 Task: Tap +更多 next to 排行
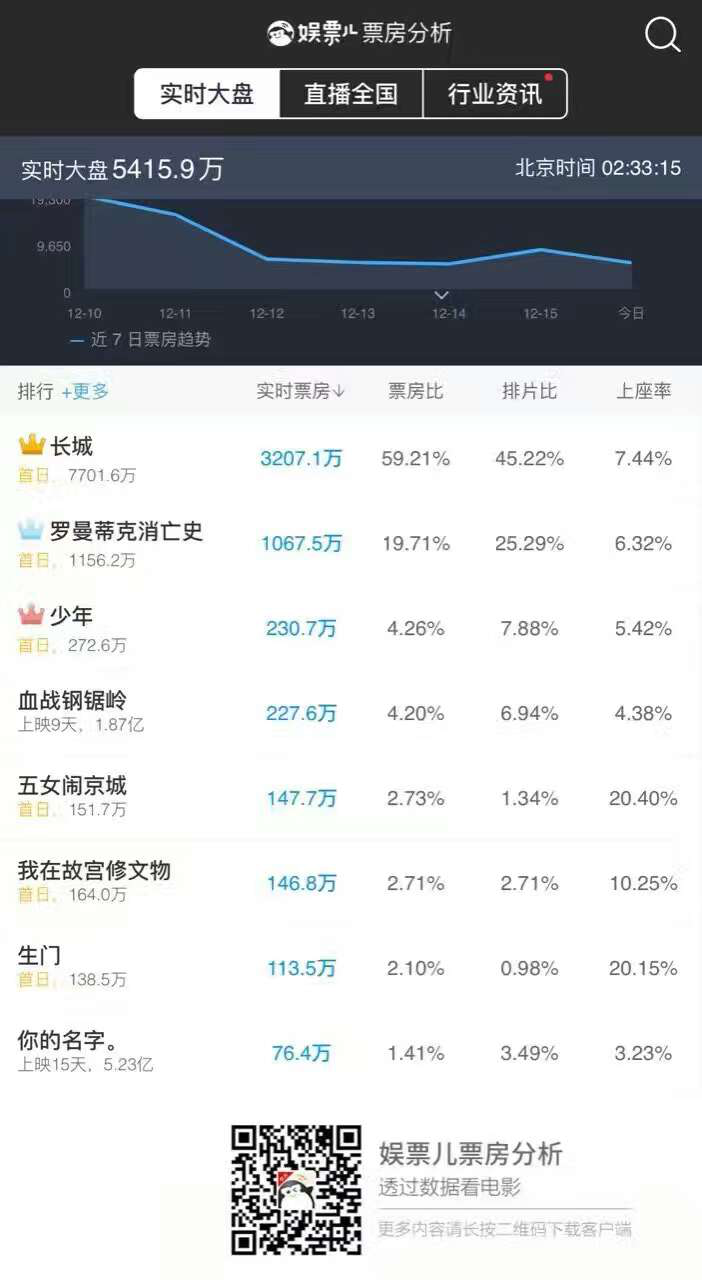coord(85,392)
